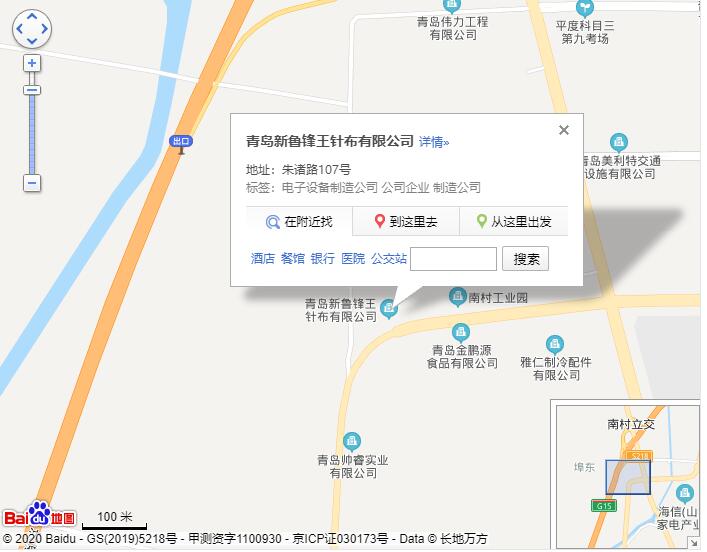
Task: Focus the nearby search text box
Action: (x=453, y=259)
